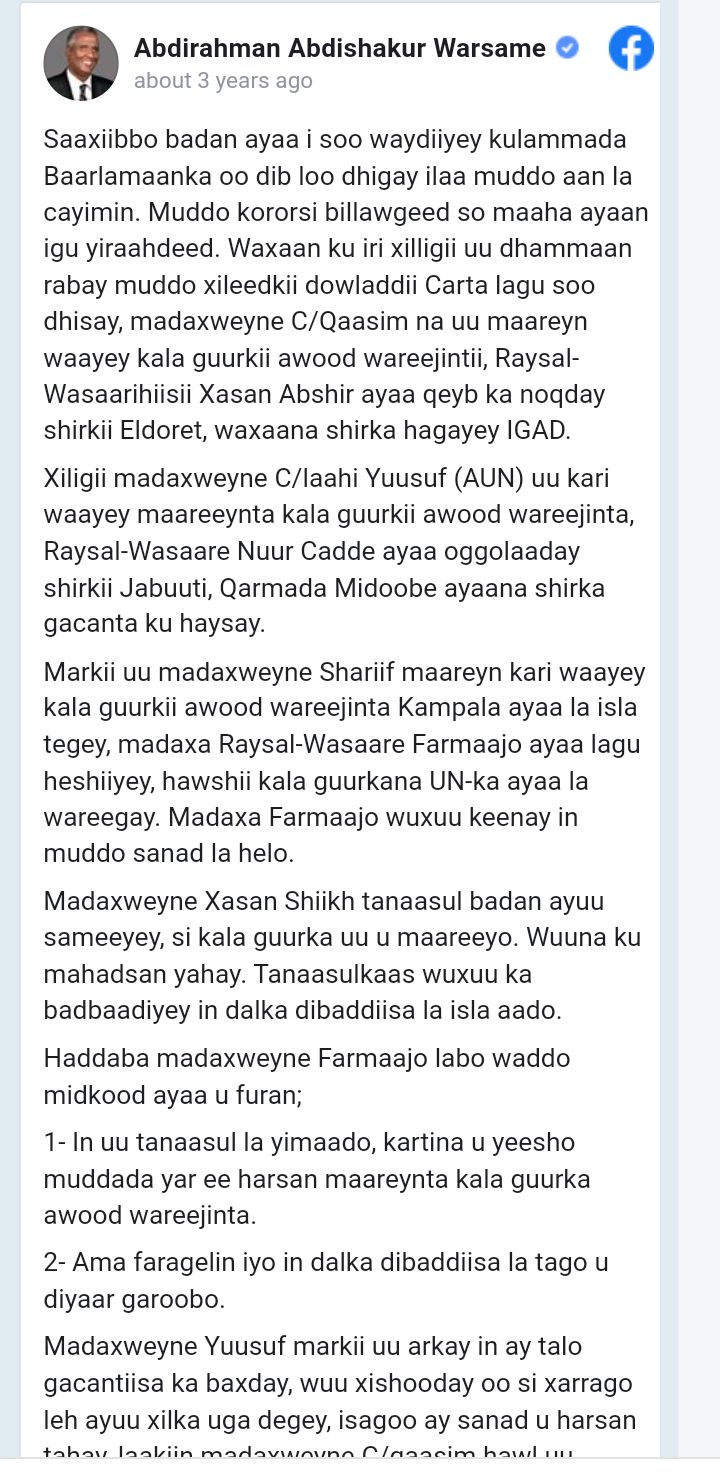Open the 'about 3 years ago' timestamp
The image size is (720, 1473).
click(222, 81)
